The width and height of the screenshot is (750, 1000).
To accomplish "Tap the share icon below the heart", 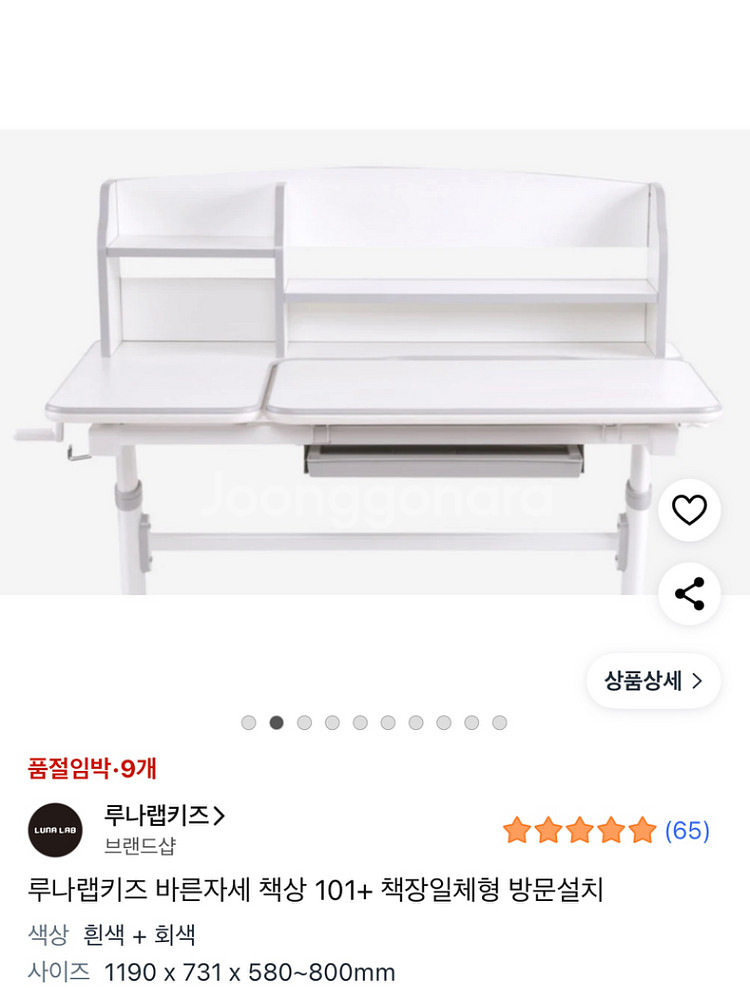I will (688, 594).
